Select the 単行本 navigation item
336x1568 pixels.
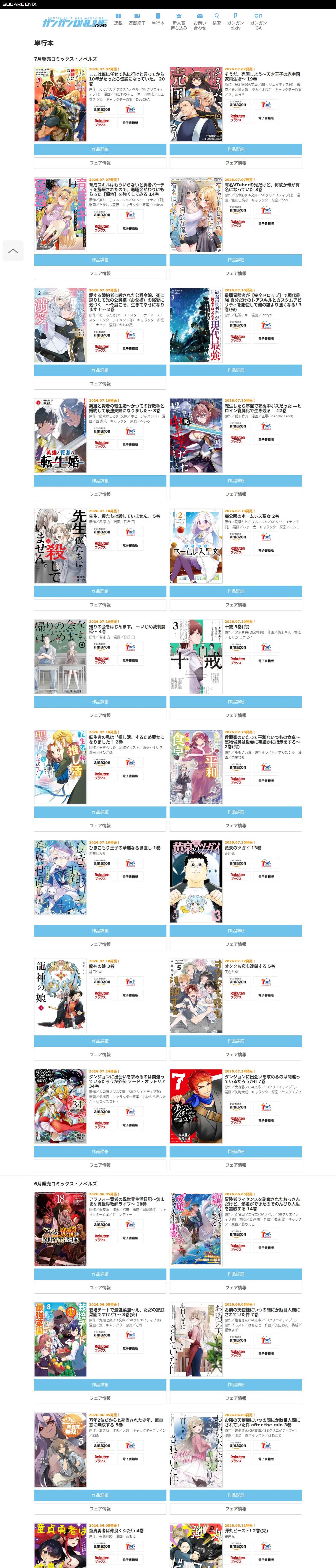(158, 20)
